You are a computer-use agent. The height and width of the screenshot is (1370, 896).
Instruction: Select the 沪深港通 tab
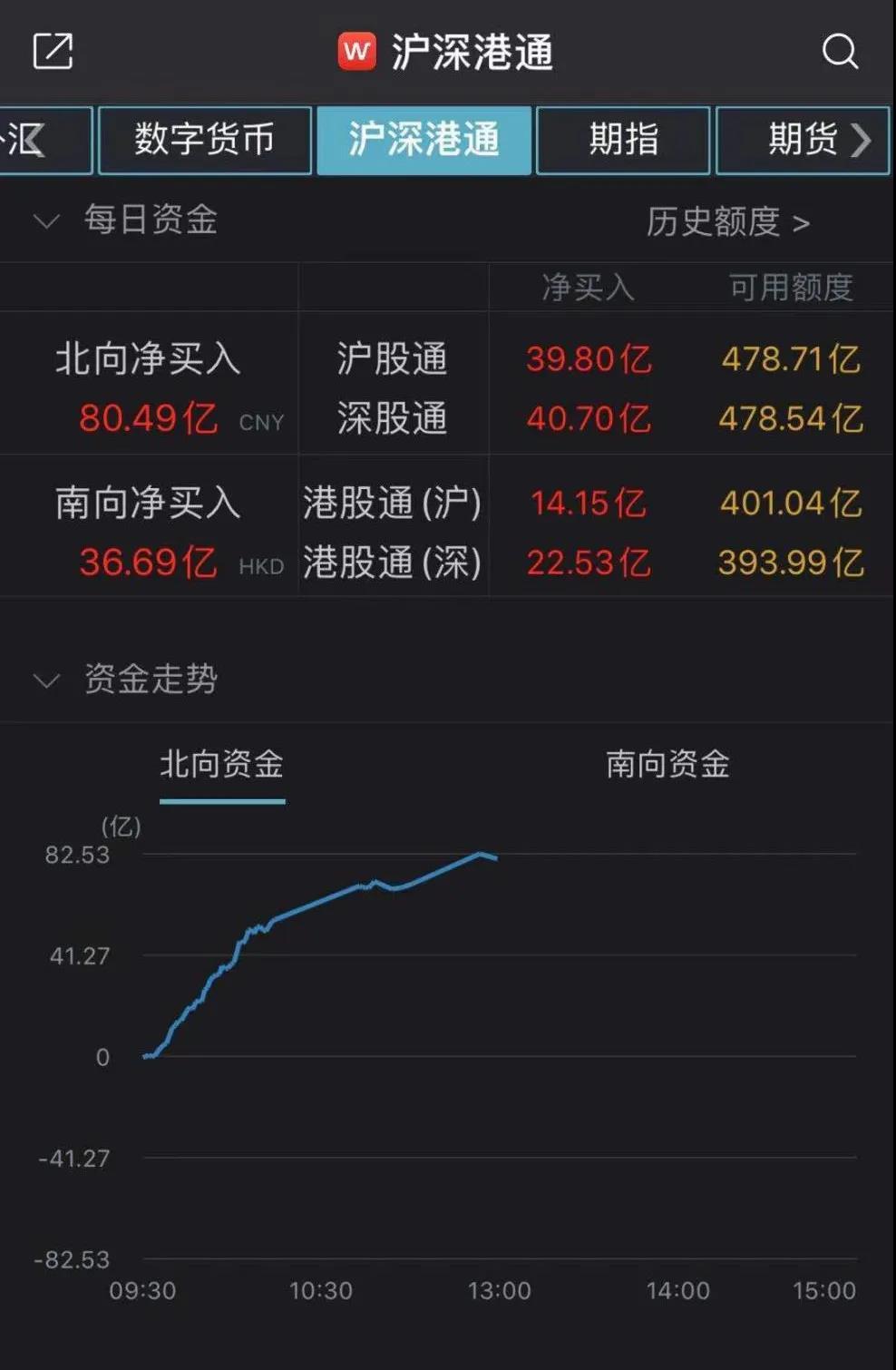424,140
